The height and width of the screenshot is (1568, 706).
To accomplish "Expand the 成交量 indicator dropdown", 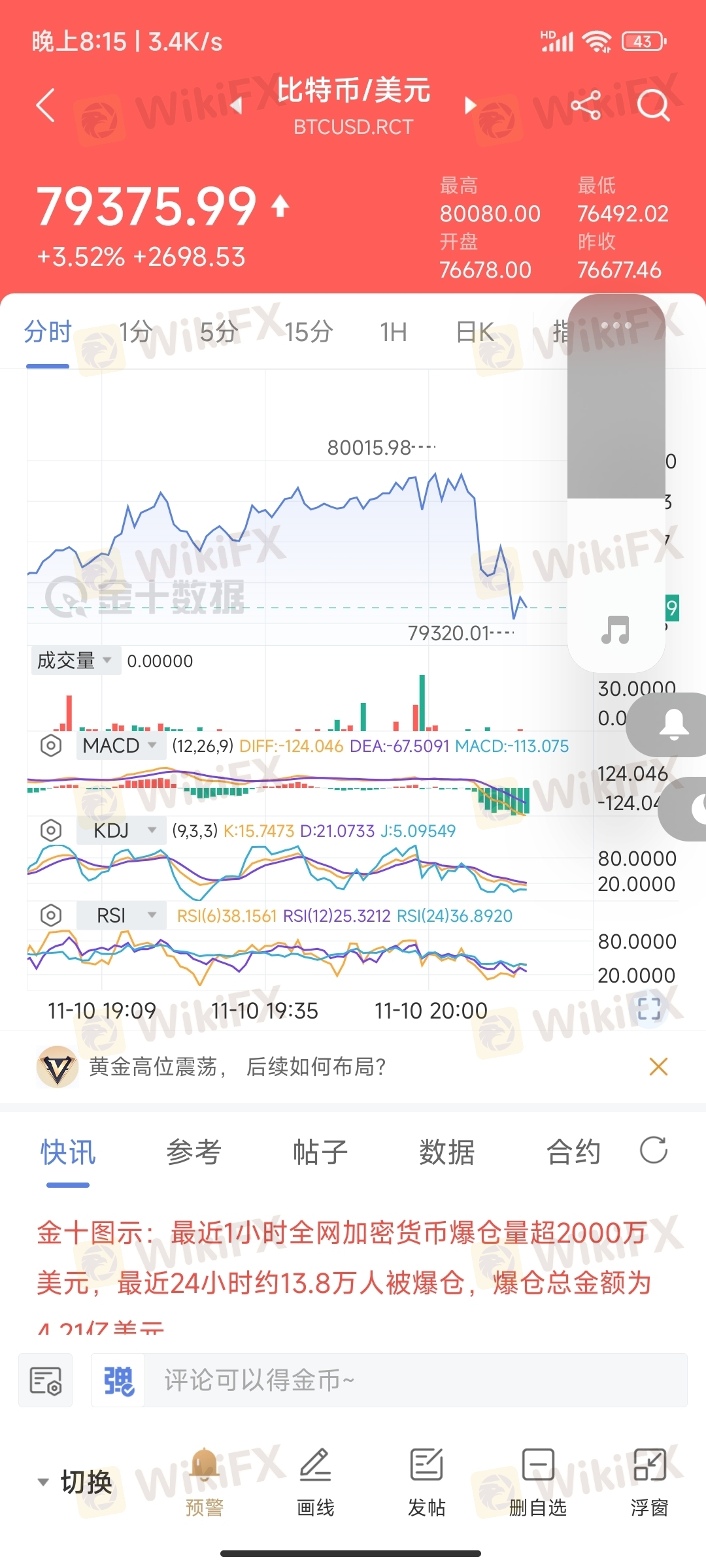I will point(75,661).
